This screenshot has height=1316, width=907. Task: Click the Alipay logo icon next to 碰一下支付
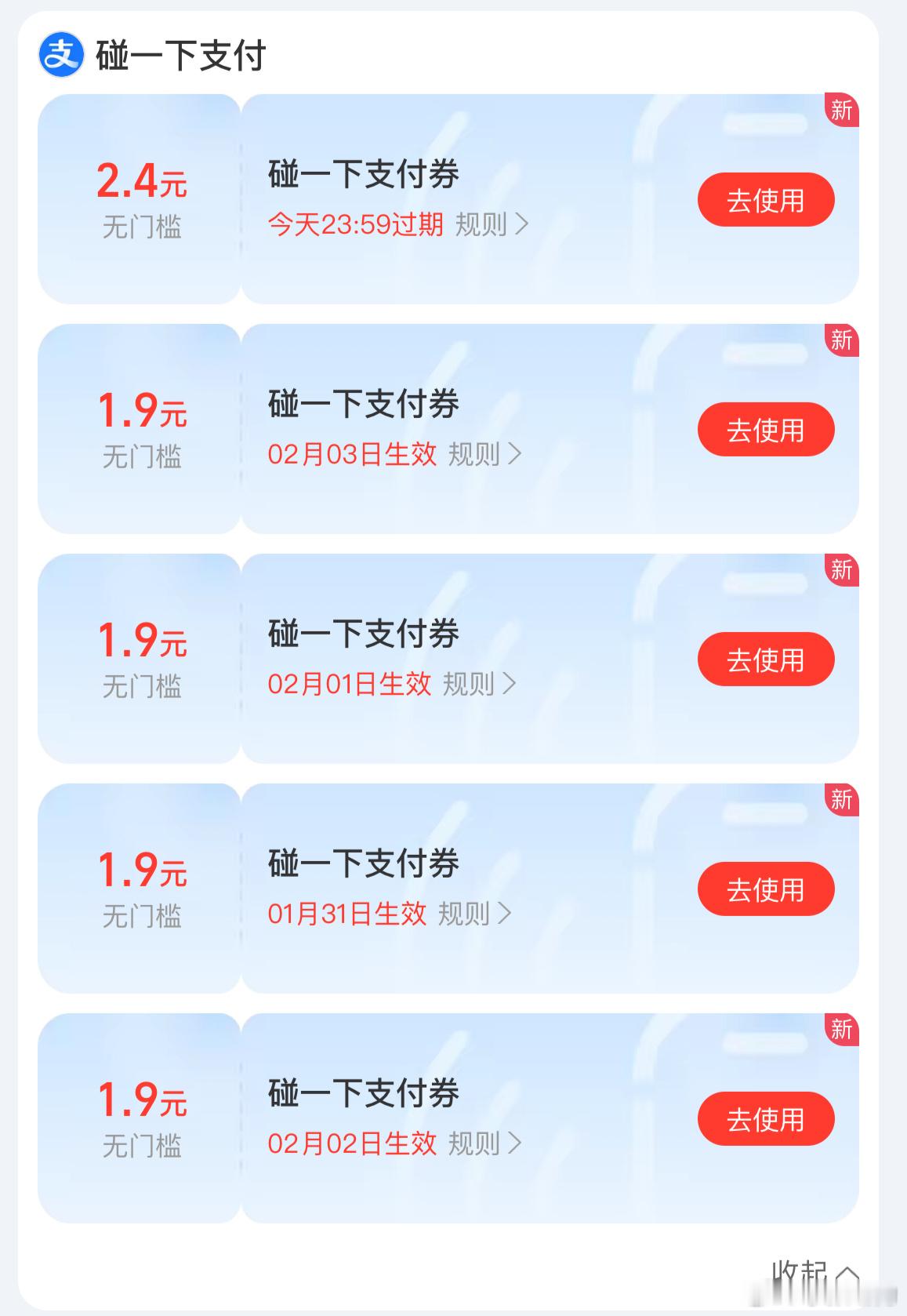pos(59,53)
